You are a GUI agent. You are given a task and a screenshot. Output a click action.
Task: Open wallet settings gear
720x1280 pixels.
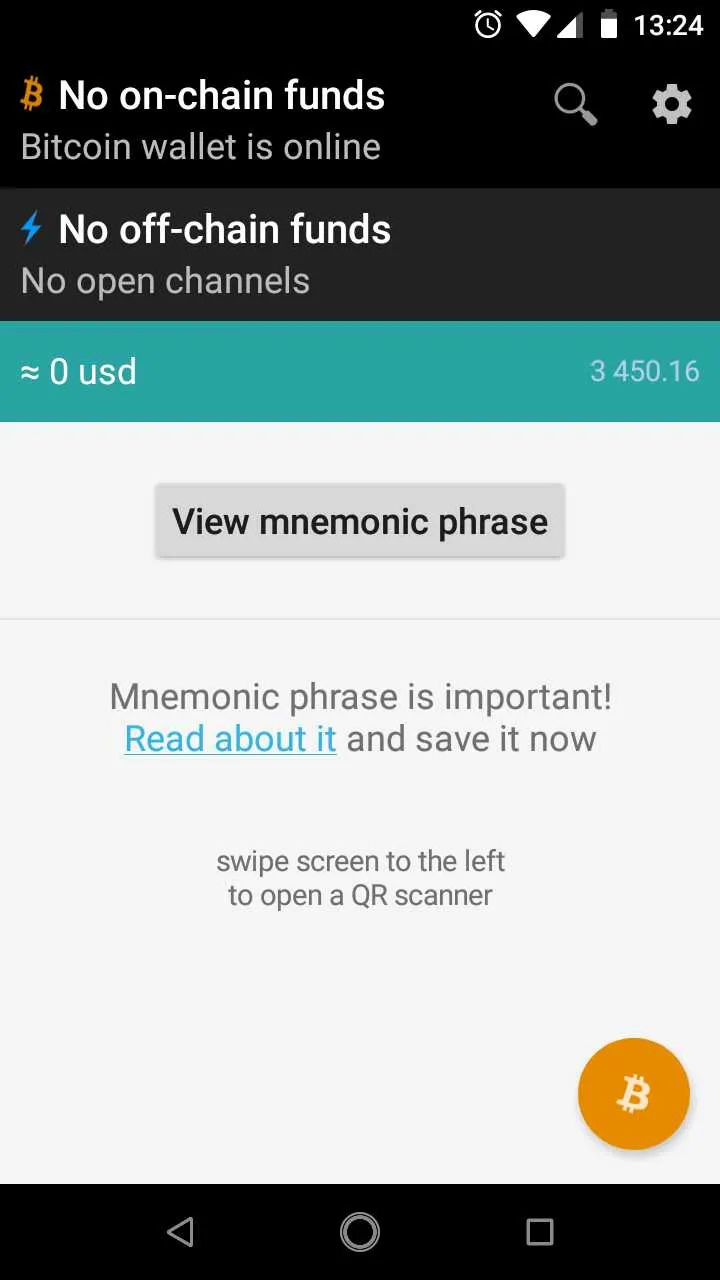[x=672, y=103]
